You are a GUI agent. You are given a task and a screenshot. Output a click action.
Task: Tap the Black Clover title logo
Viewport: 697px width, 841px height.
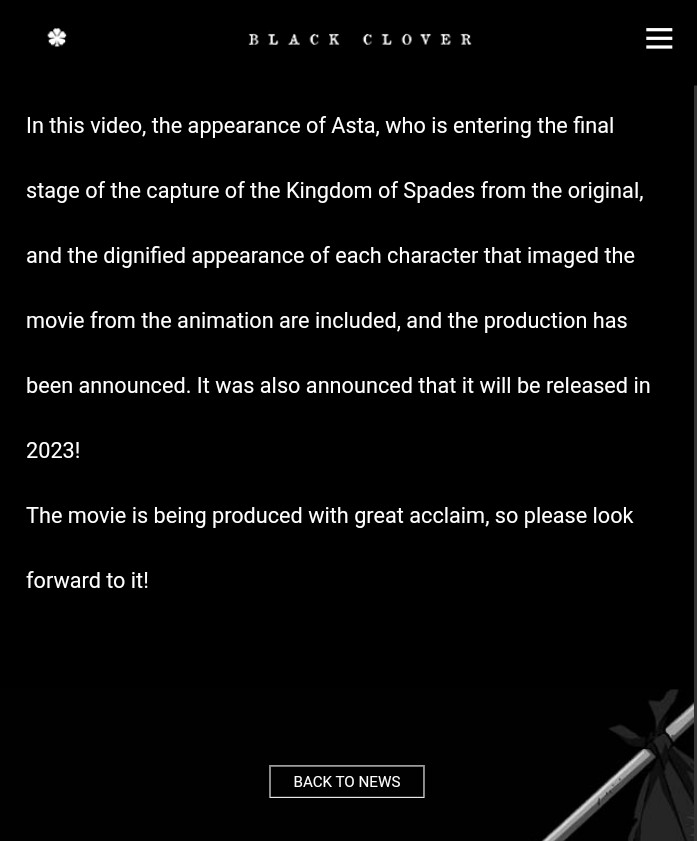click(x=360, y=39)
